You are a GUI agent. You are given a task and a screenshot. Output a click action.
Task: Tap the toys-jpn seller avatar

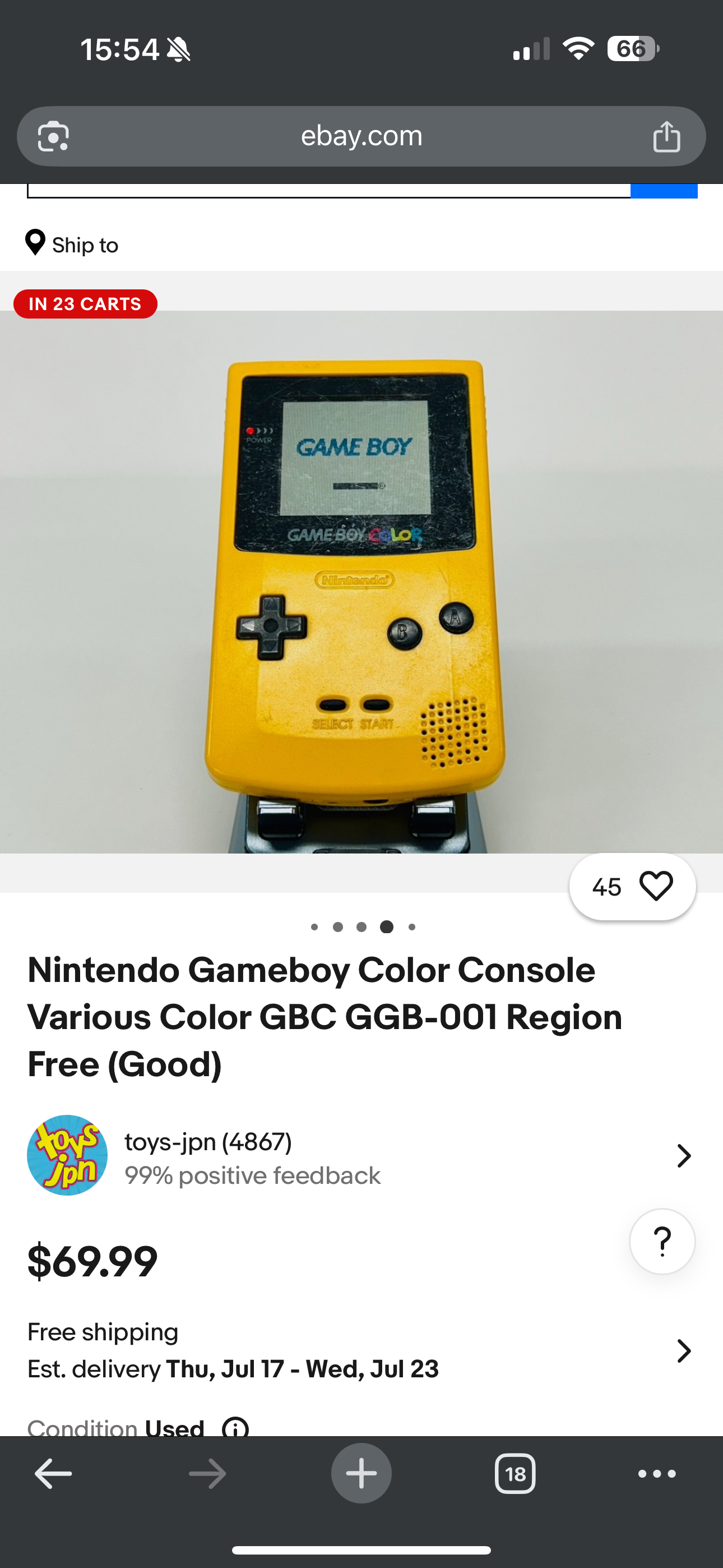coord(67,1155)
